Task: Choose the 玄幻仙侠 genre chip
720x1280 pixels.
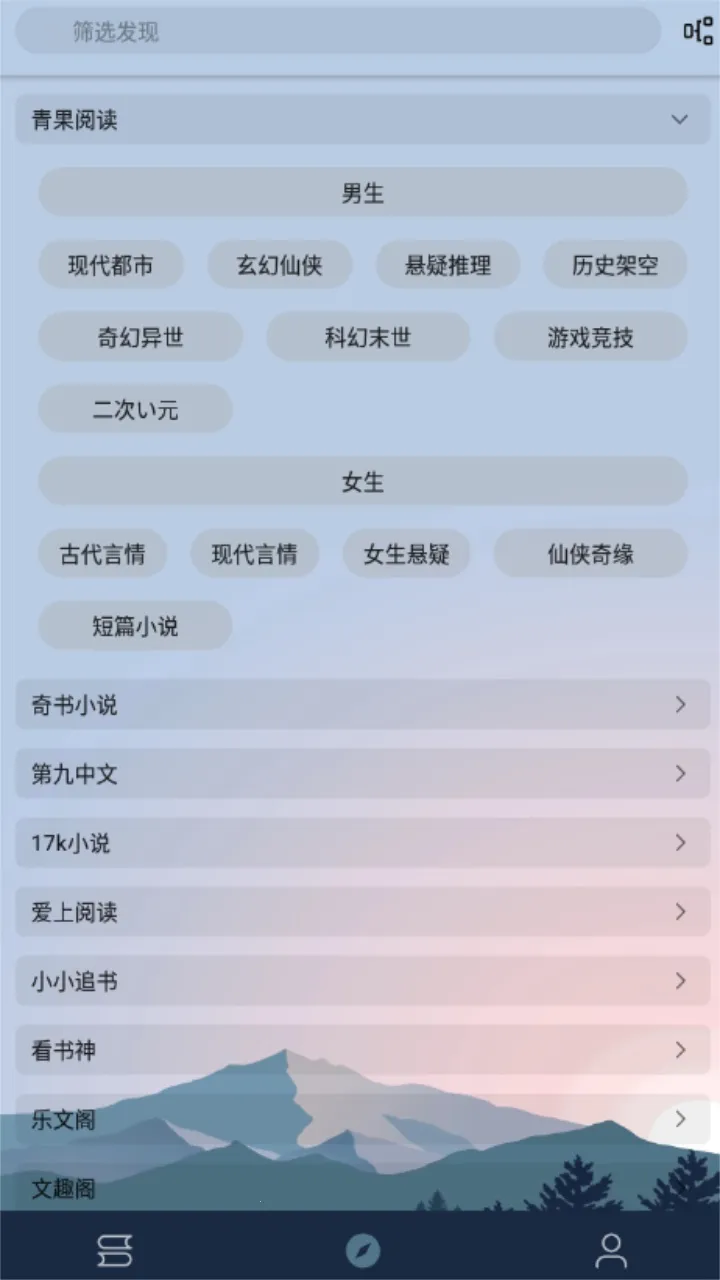Action: click(279, 265)
